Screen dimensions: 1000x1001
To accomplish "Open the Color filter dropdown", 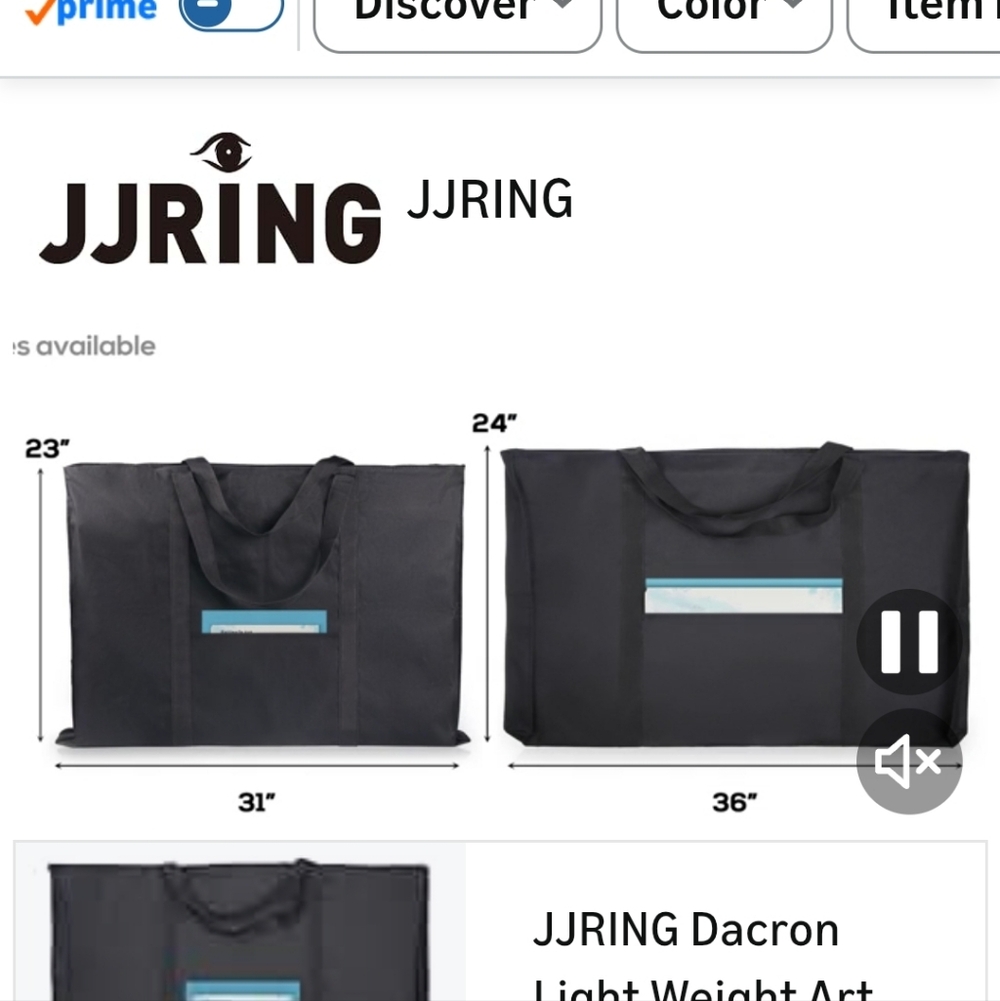I will (x=724, y=14).
